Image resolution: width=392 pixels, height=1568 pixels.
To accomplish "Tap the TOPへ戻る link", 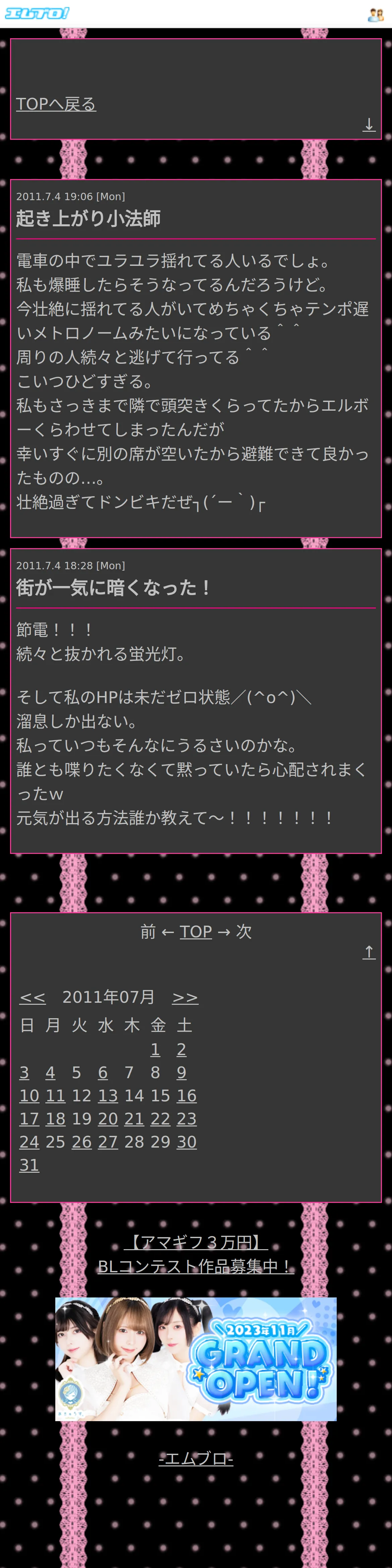I will (56, 104).
